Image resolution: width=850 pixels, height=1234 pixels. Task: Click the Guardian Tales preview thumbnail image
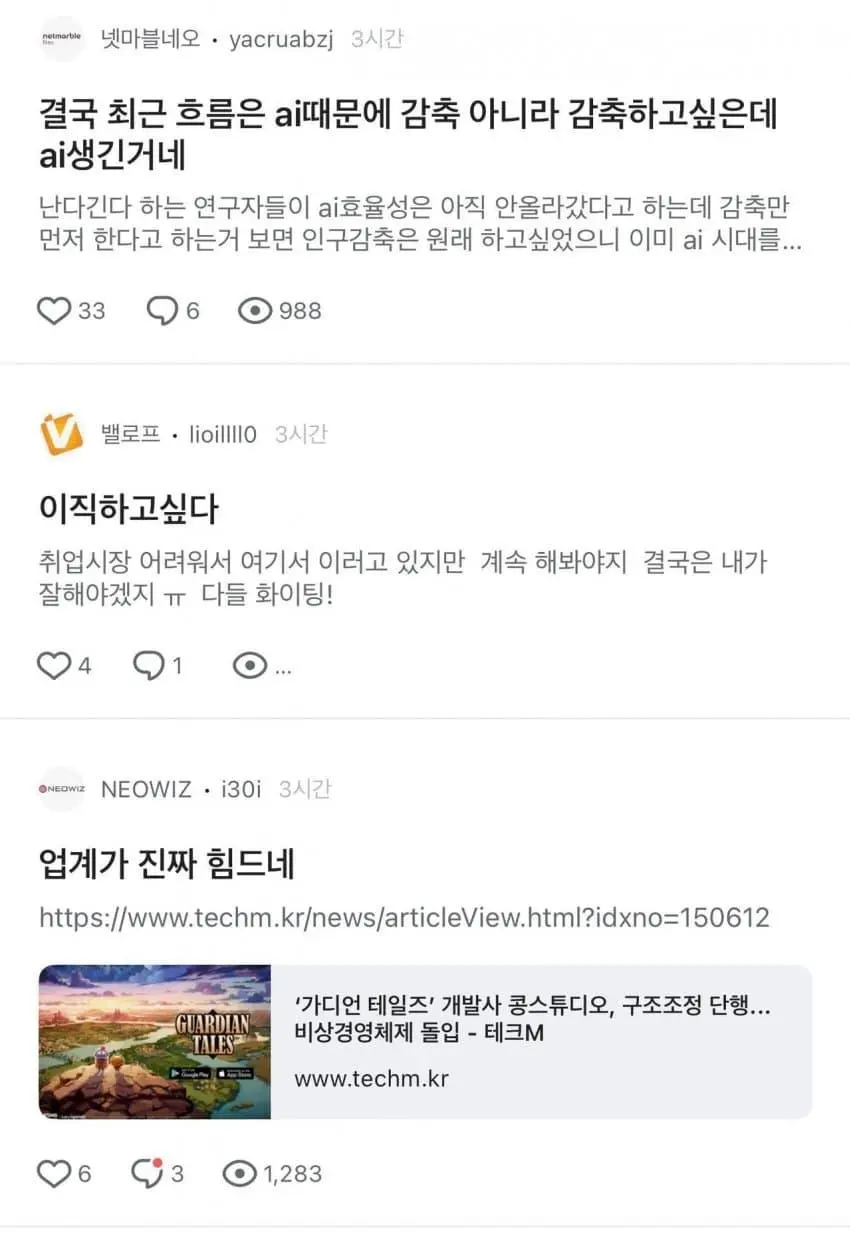(x=155, y=1037)
